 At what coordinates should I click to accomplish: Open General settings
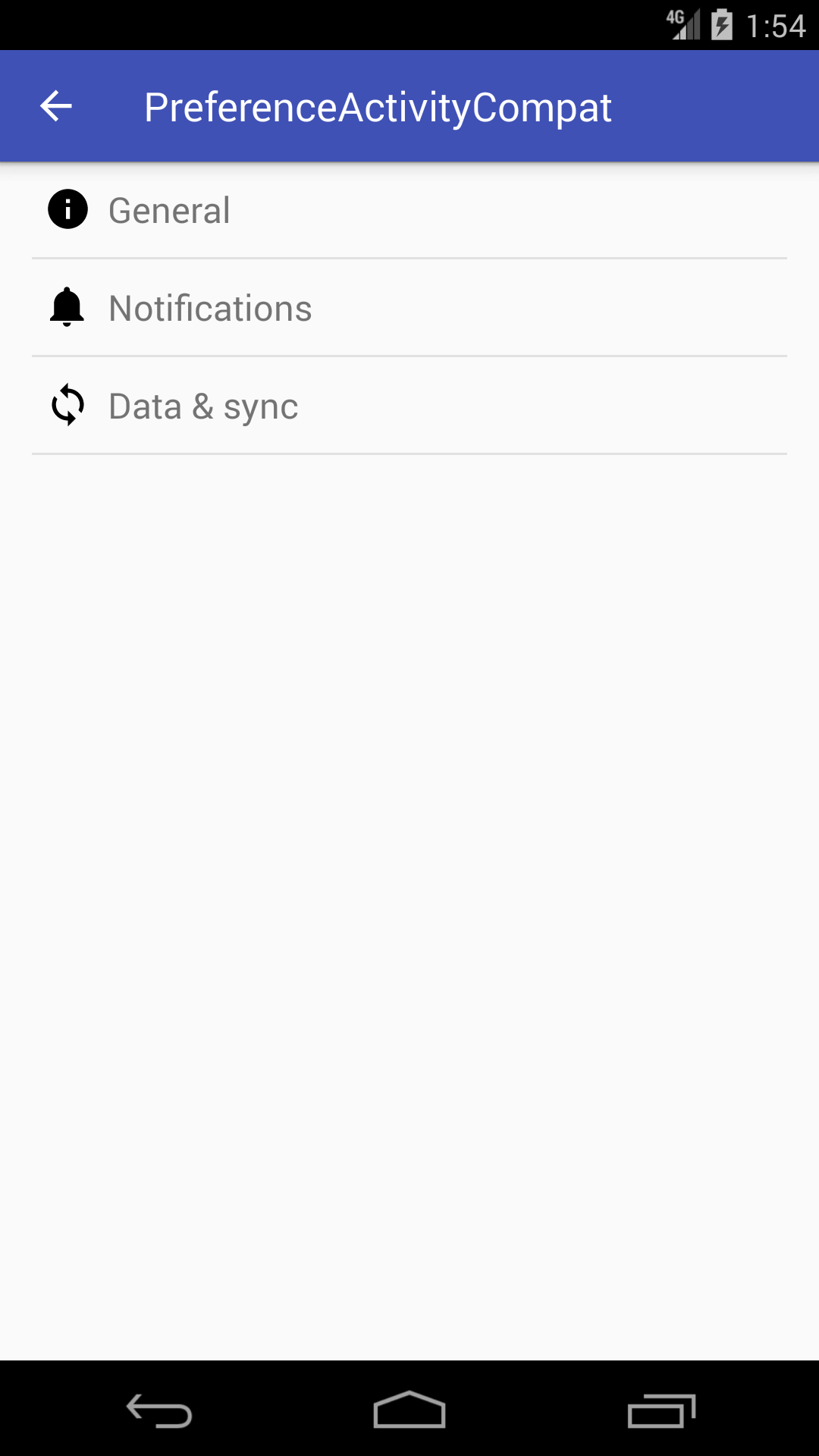click(x=409, y=210)
